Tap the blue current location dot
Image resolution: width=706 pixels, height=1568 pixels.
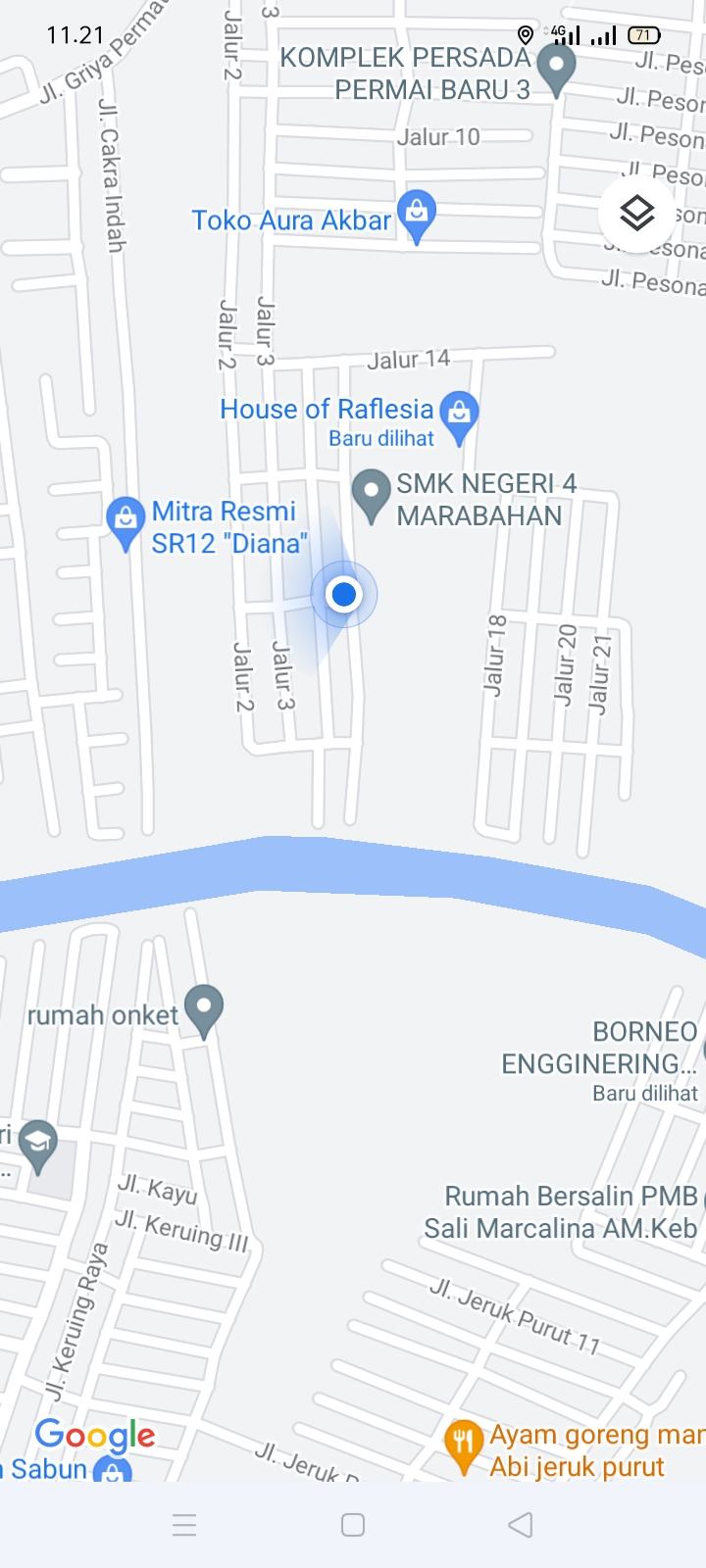tap(343, 594)
